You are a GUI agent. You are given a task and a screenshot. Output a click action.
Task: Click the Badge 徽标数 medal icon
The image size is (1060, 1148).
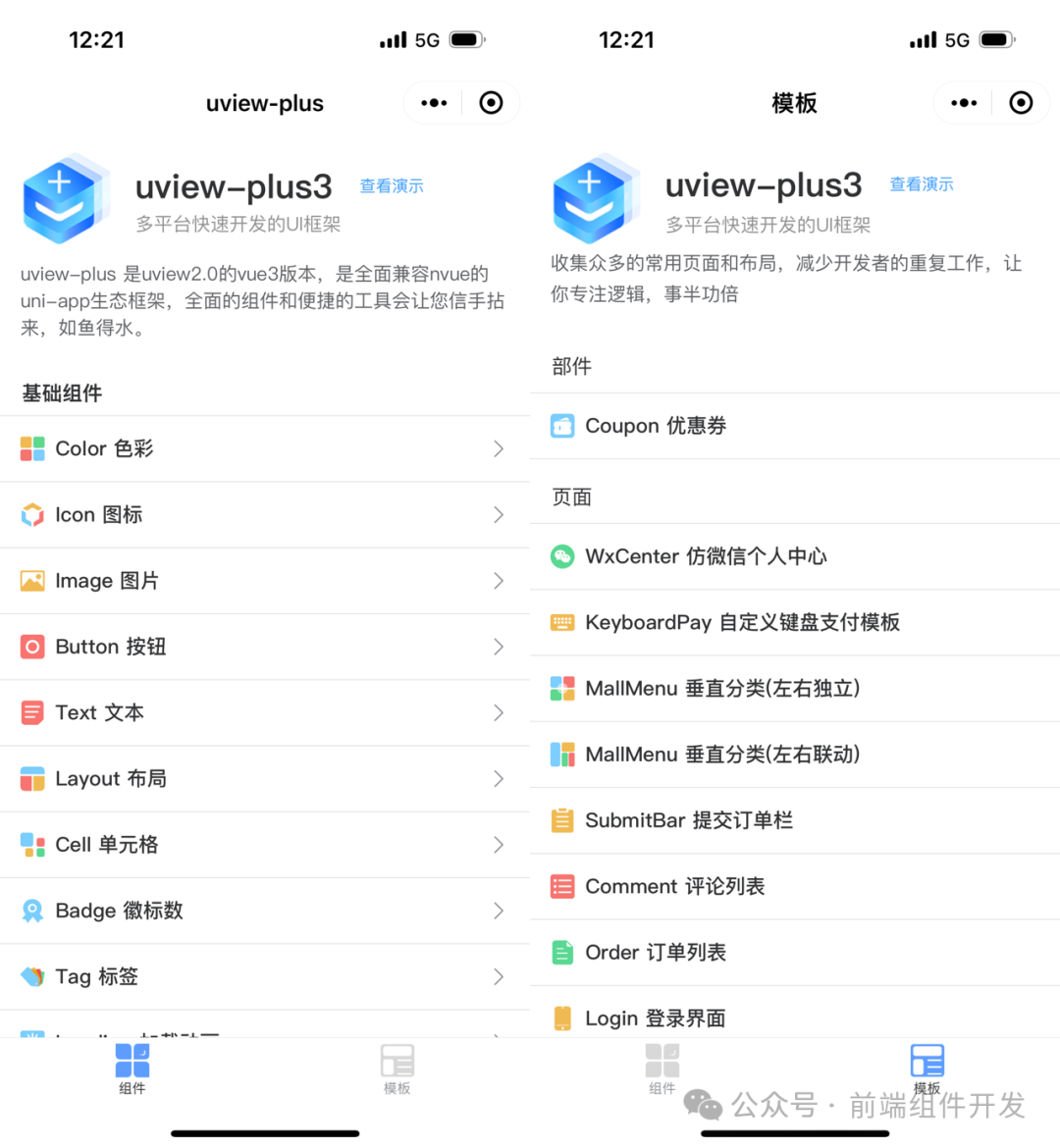[x=31, y=911]
